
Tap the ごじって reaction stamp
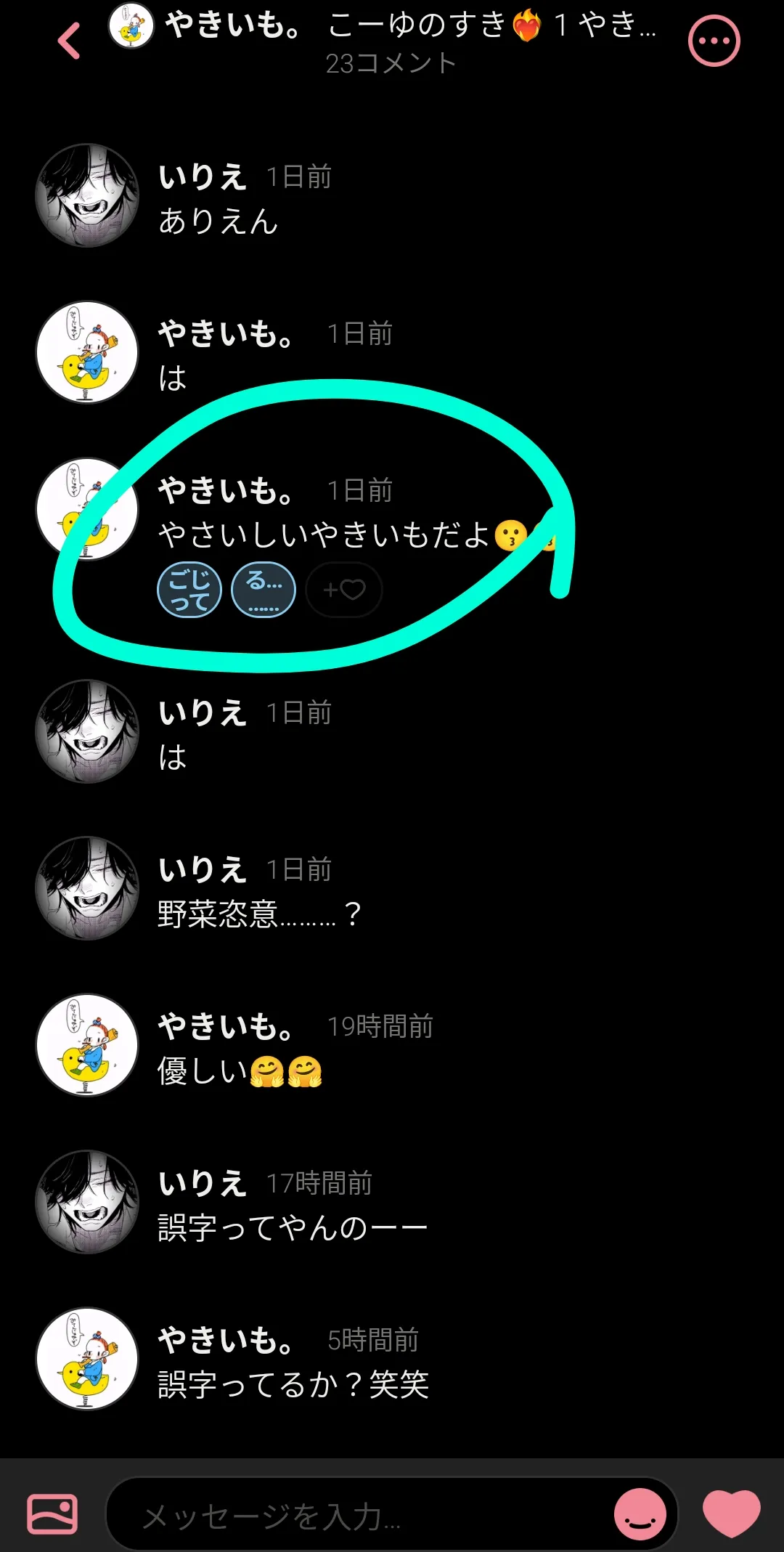coord(189,590)
